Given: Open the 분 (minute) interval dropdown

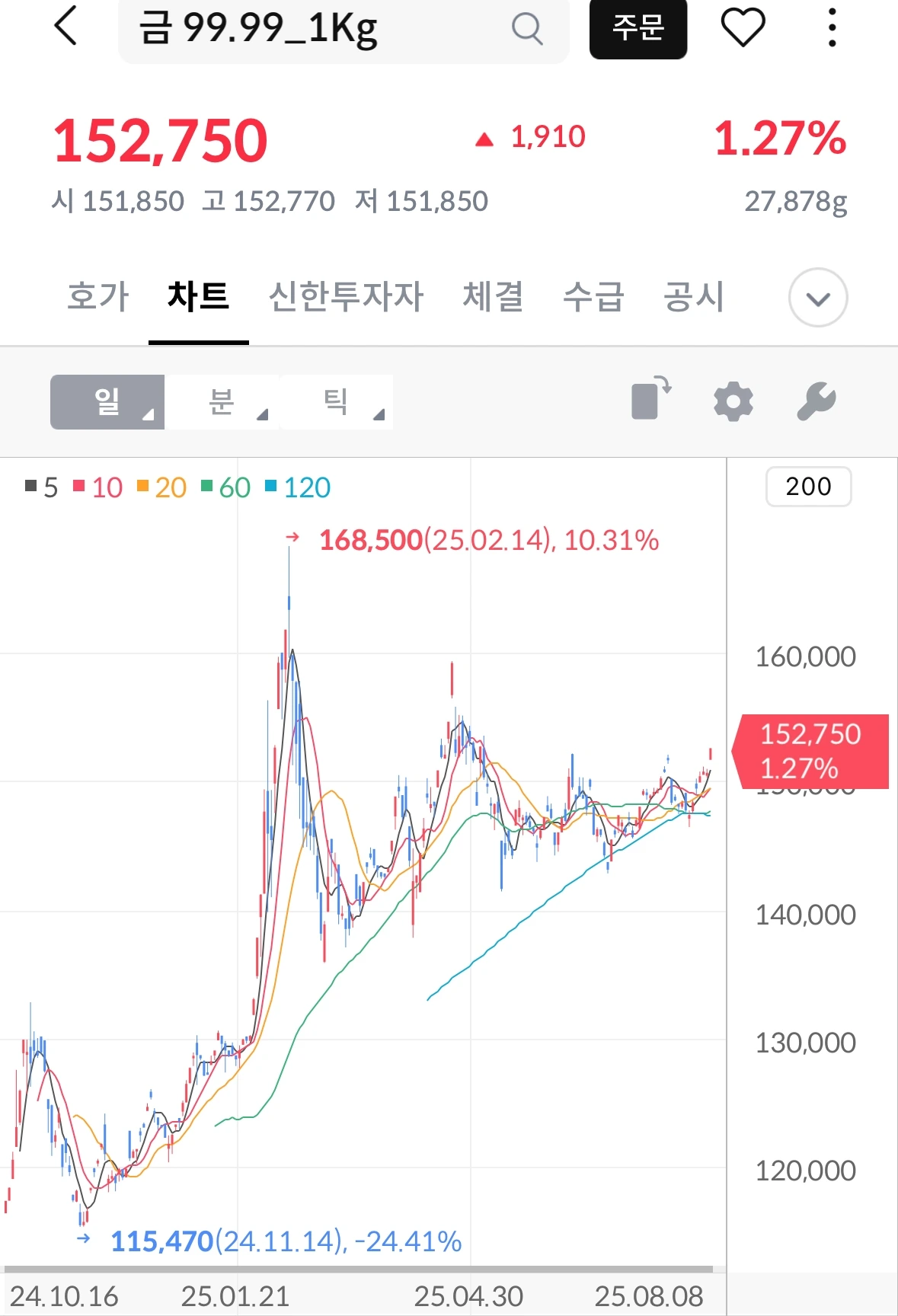Looking at the screenshot, I should pyautogui.click(x=222, y=401).
